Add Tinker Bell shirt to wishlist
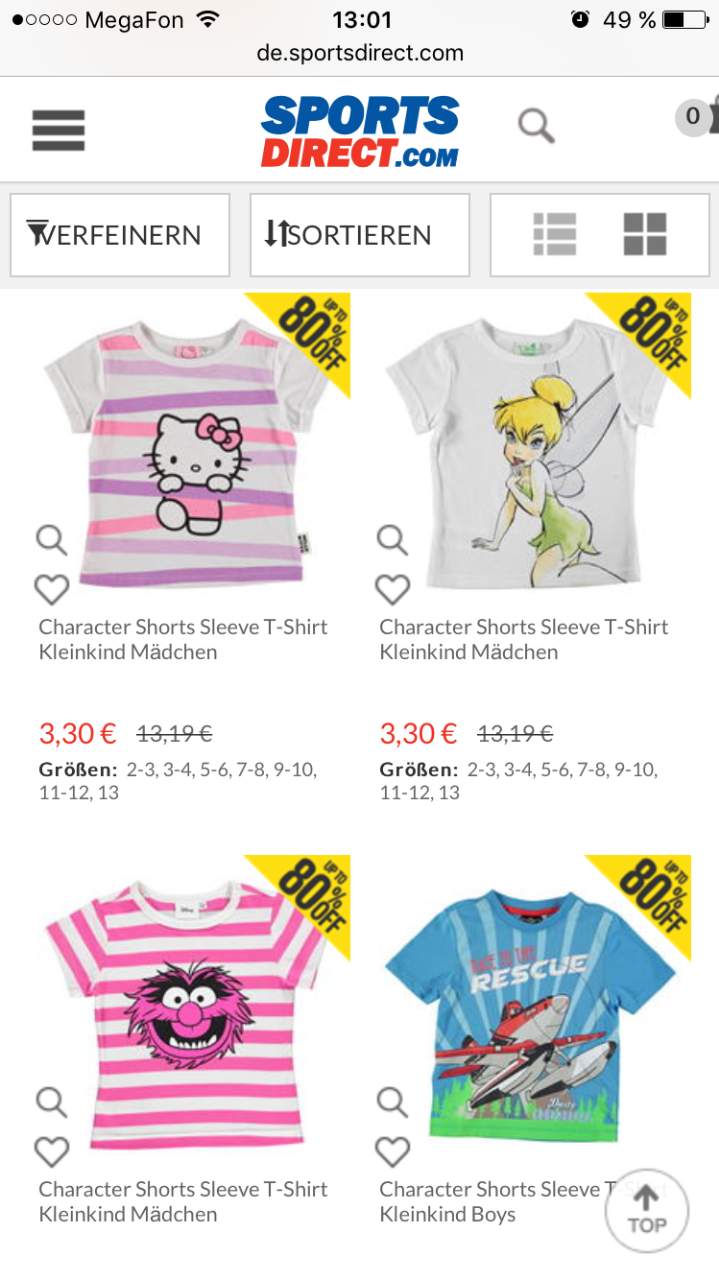The height and width of the screenshot is (1280, 719). (392, 589)
